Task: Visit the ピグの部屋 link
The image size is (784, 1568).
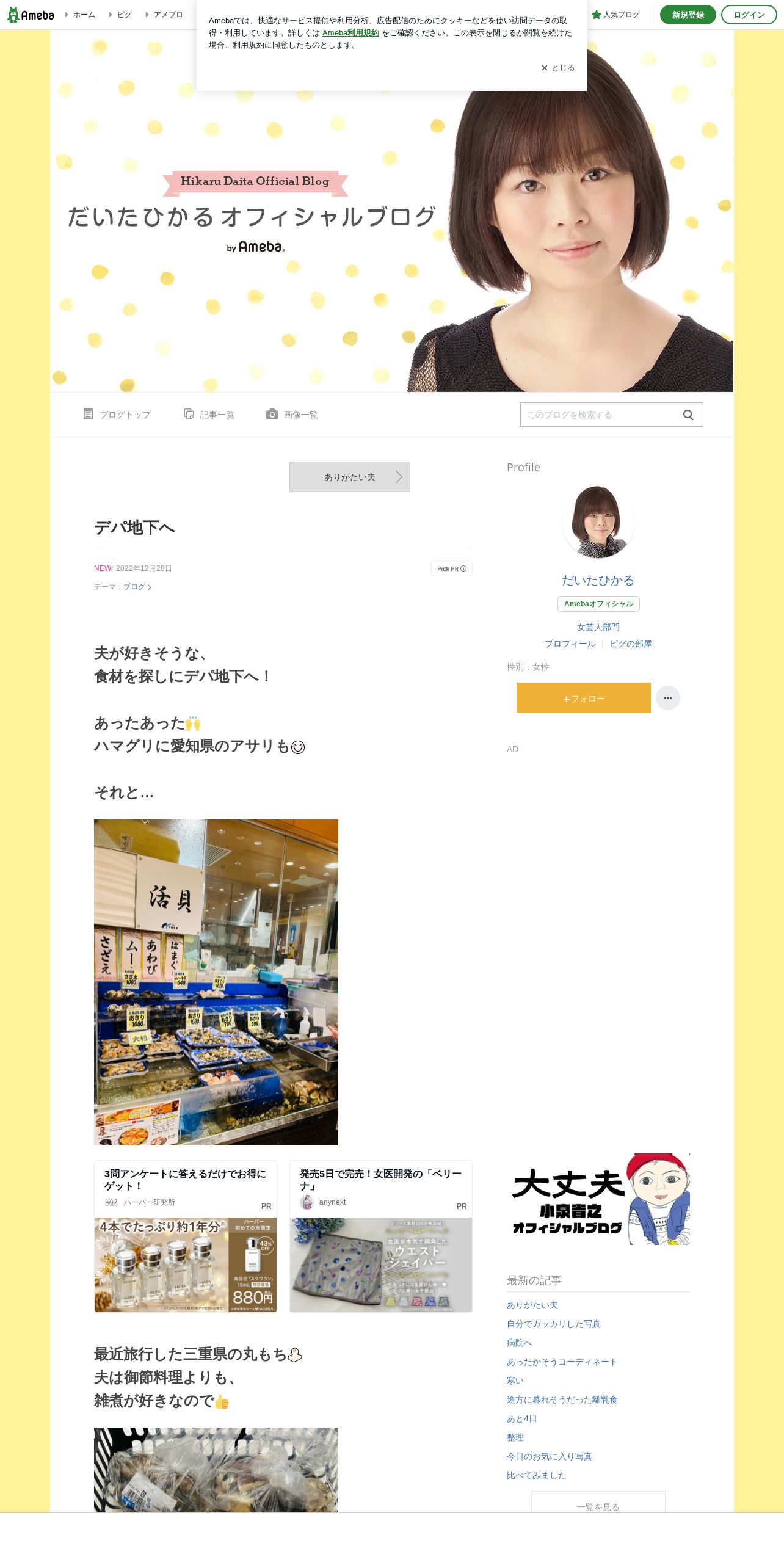Action: (630, 644)
